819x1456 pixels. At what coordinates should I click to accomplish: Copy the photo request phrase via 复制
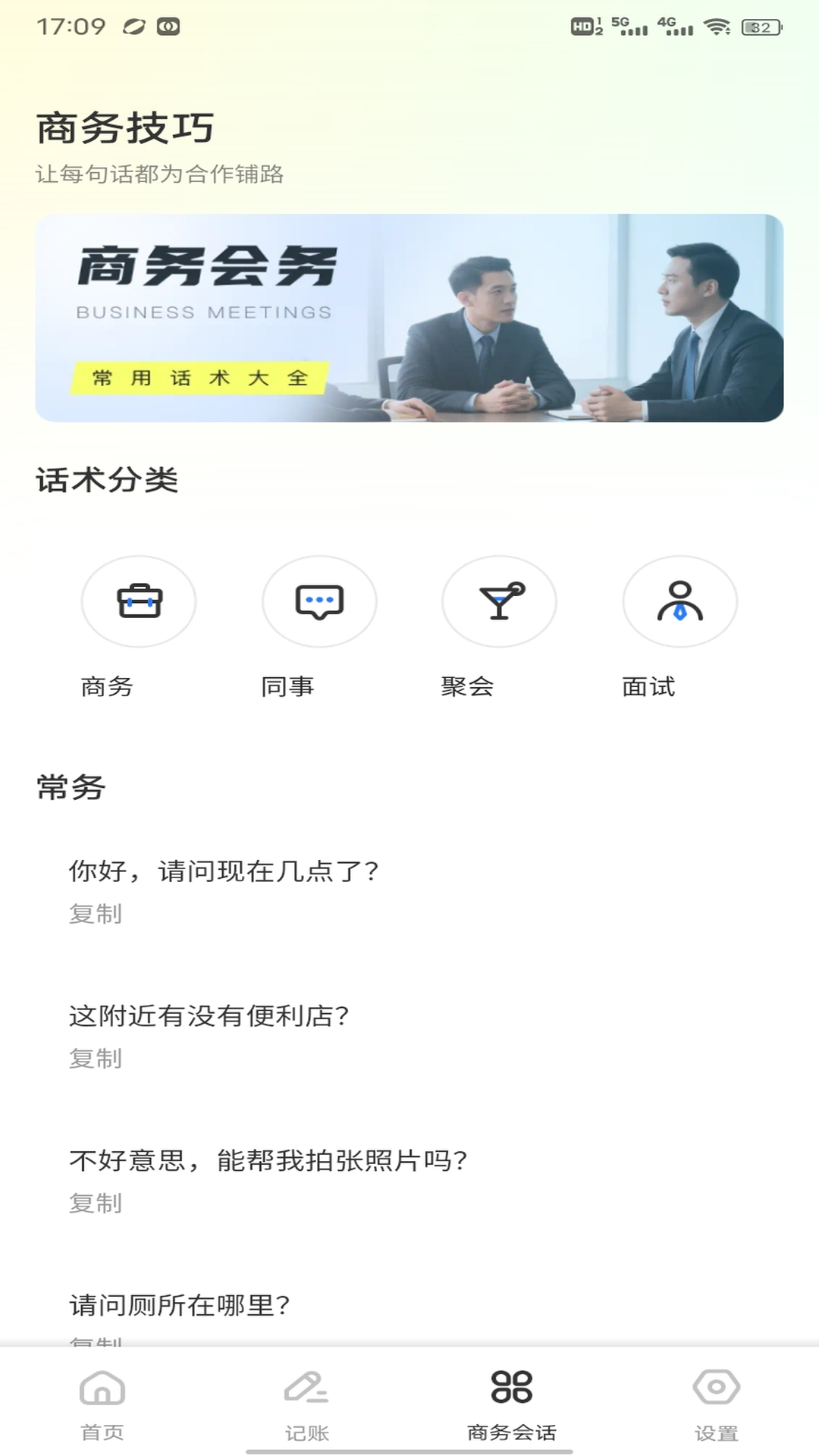pos(95,1203)
